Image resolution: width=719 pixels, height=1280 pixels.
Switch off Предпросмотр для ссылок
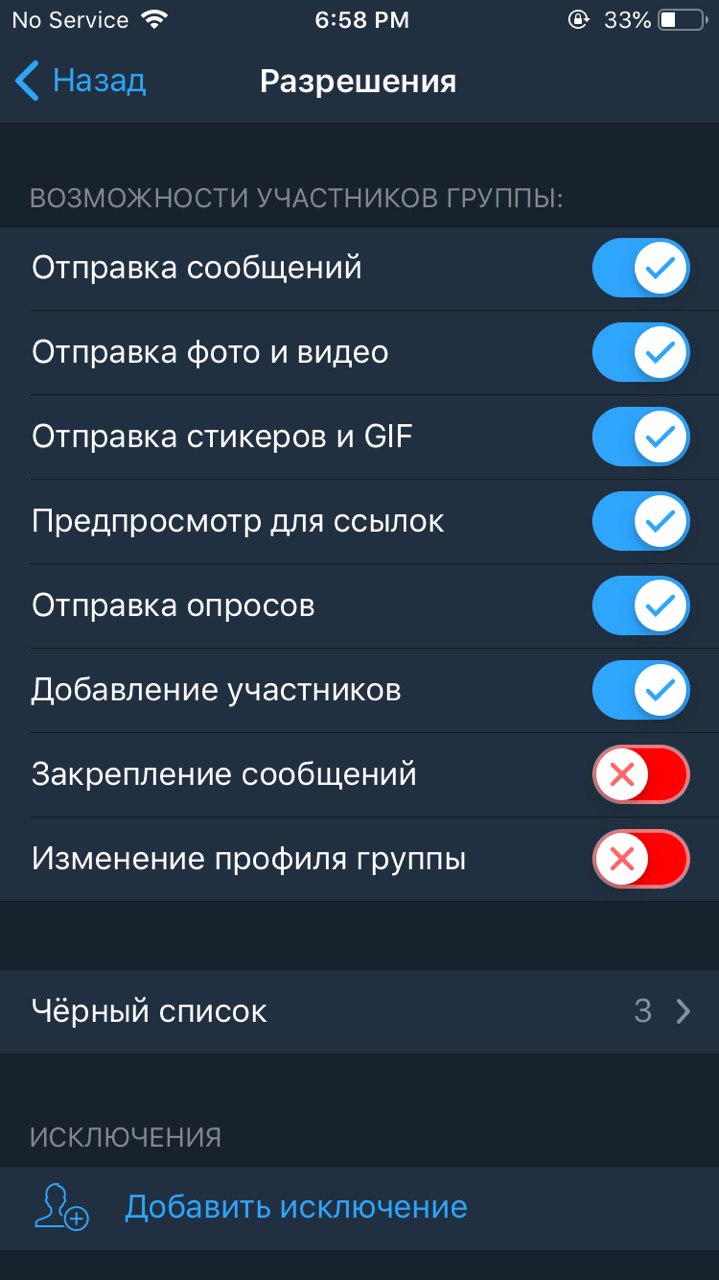pos(641,521)
